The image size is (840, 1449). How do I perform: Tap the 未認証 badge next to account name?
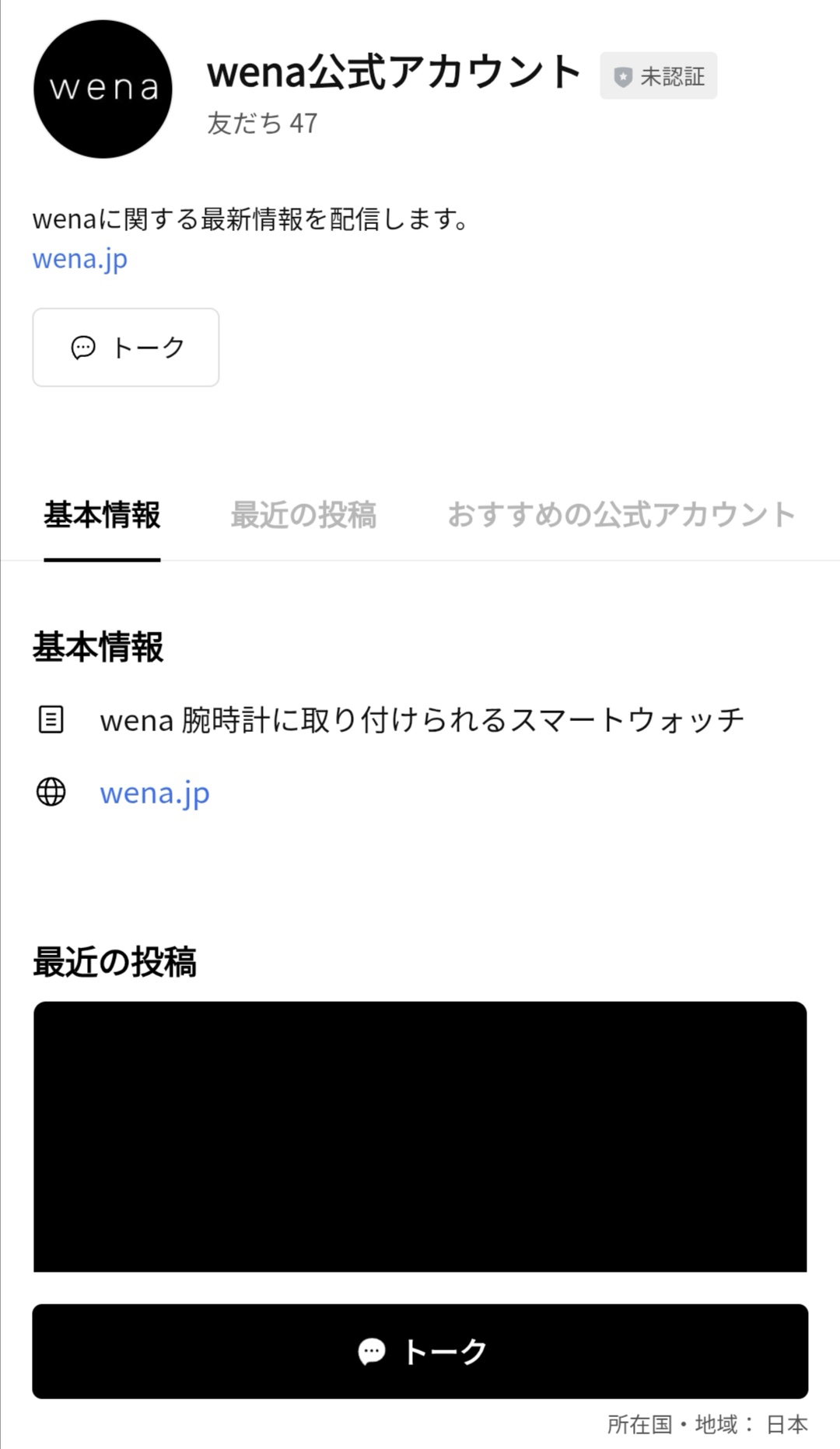click(658, 76)
